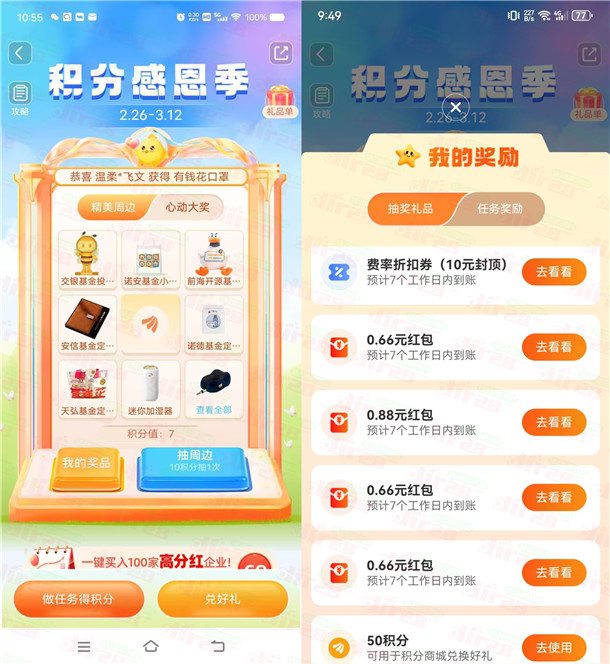
Task: Close the 我的奖励 popup
Action: pos(456,108)
